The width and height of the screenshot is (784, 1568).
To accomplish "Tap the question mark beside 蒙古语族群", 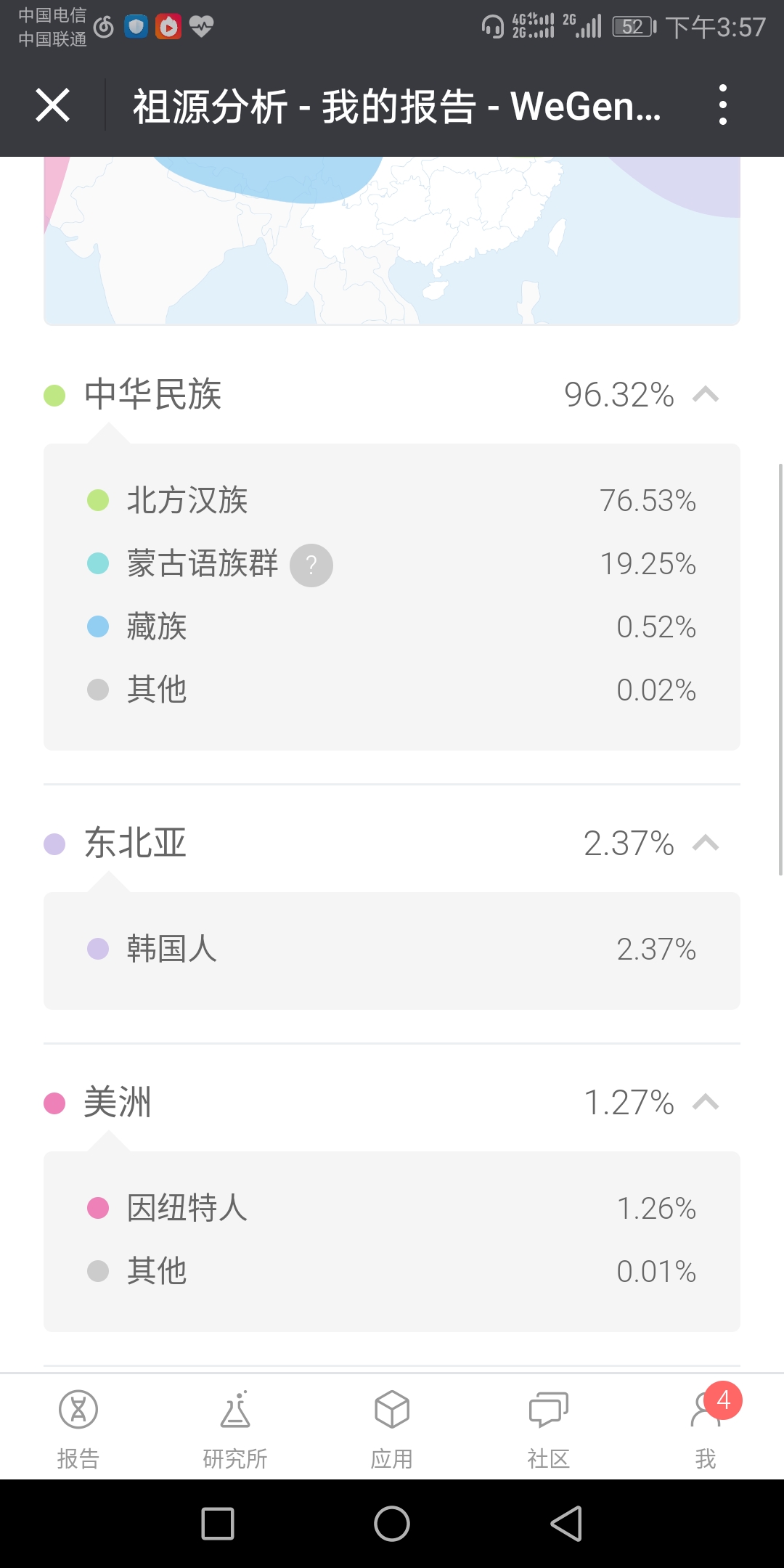I will tap(311, 565).
